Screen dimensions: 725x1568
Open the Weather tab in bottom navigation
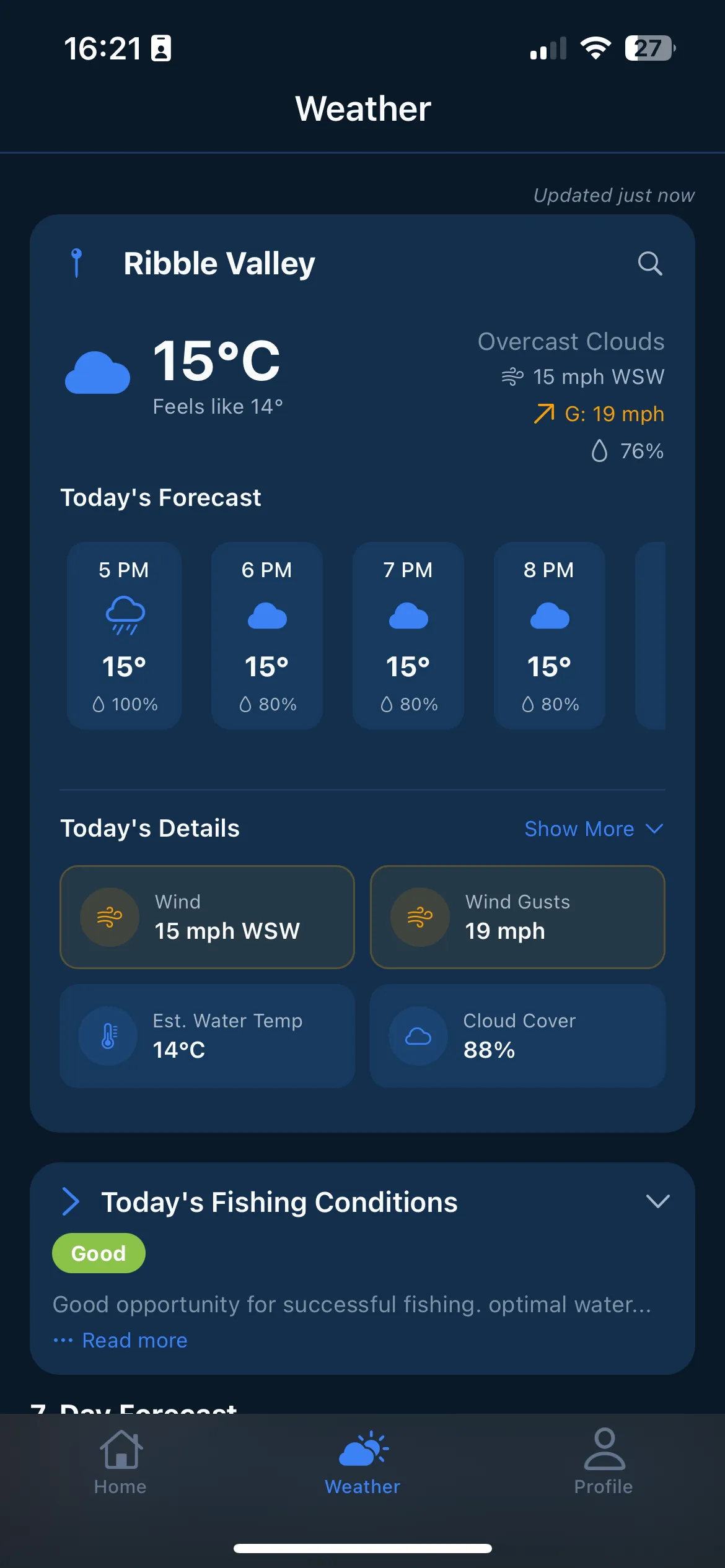pos(362,1463)
